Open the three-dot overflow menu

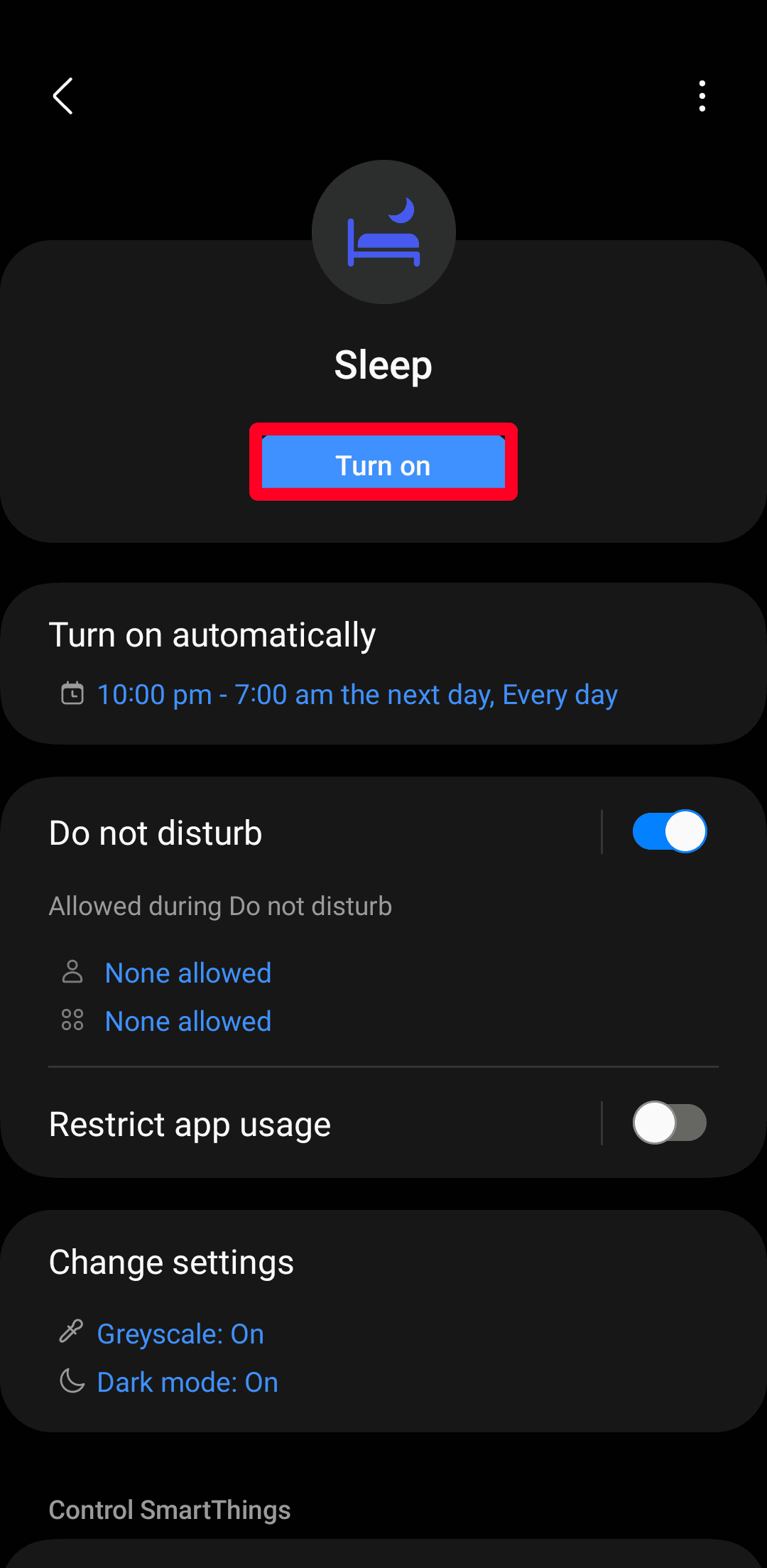click(702, 96)
